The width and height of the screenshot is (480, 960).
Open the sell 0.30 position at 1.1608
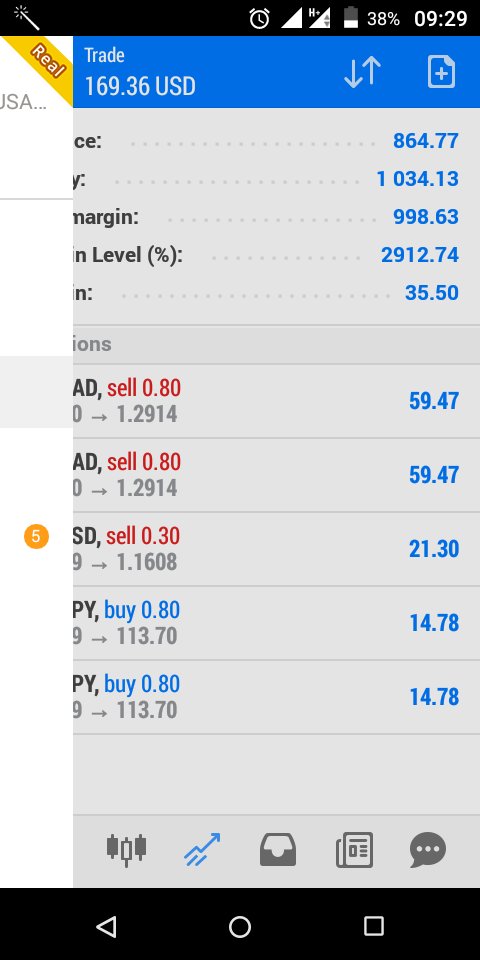click(x=276, y=549)
